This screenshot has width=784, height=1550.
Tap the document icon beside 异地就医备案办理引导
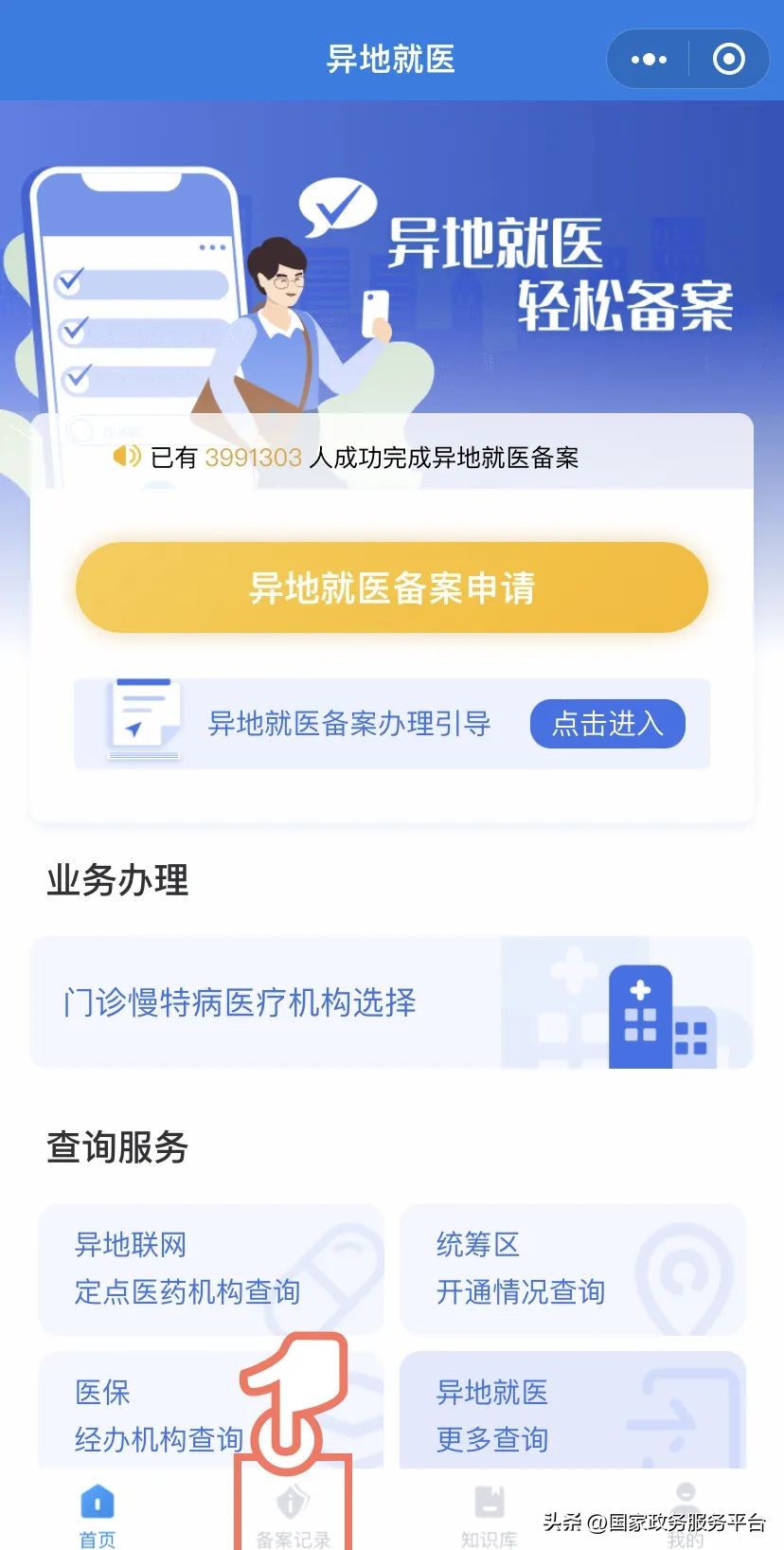(x=144, y=722)
